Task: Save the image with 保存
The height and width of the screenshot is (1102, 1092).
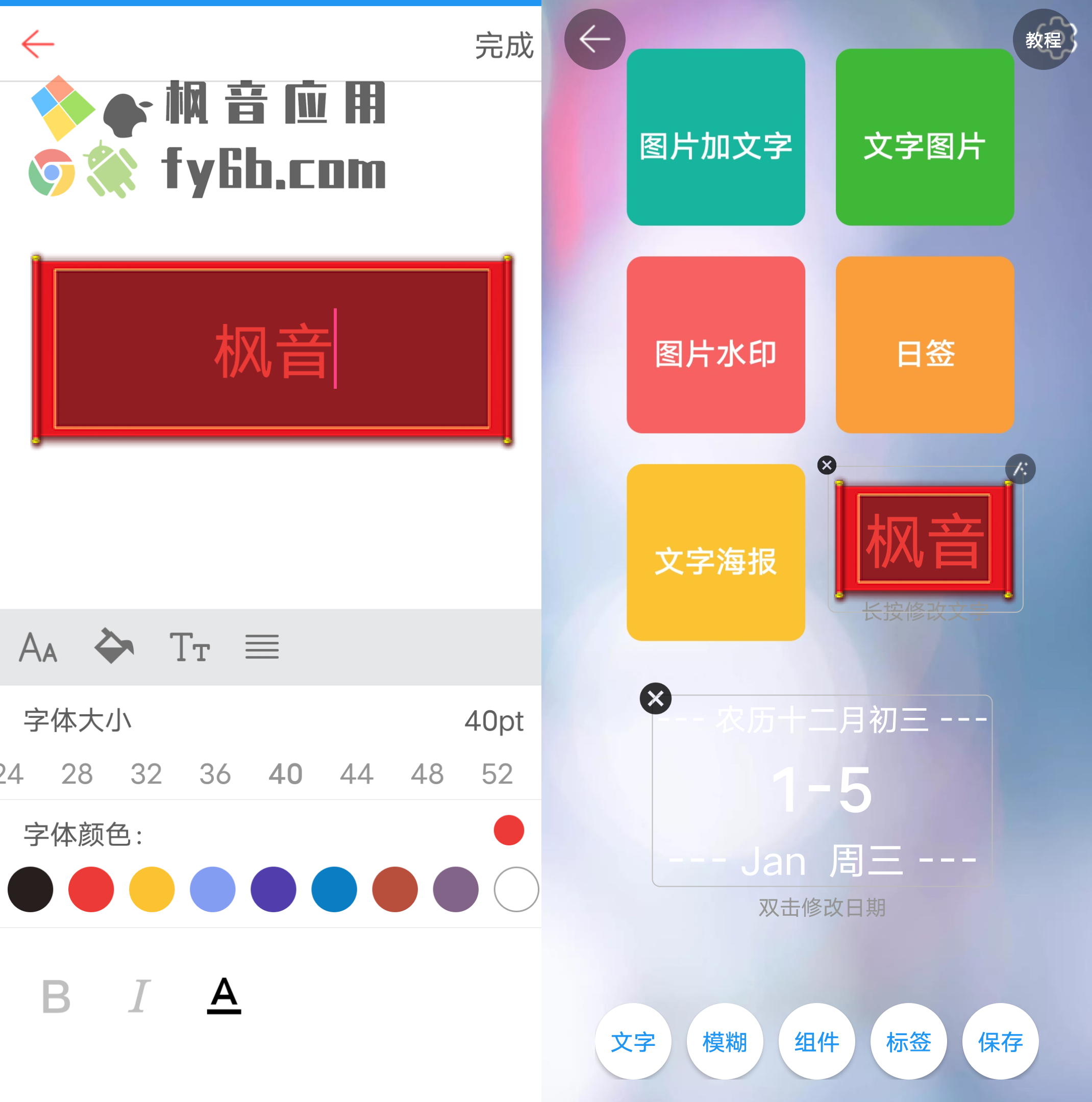Action: (x=1000, y=1042)
